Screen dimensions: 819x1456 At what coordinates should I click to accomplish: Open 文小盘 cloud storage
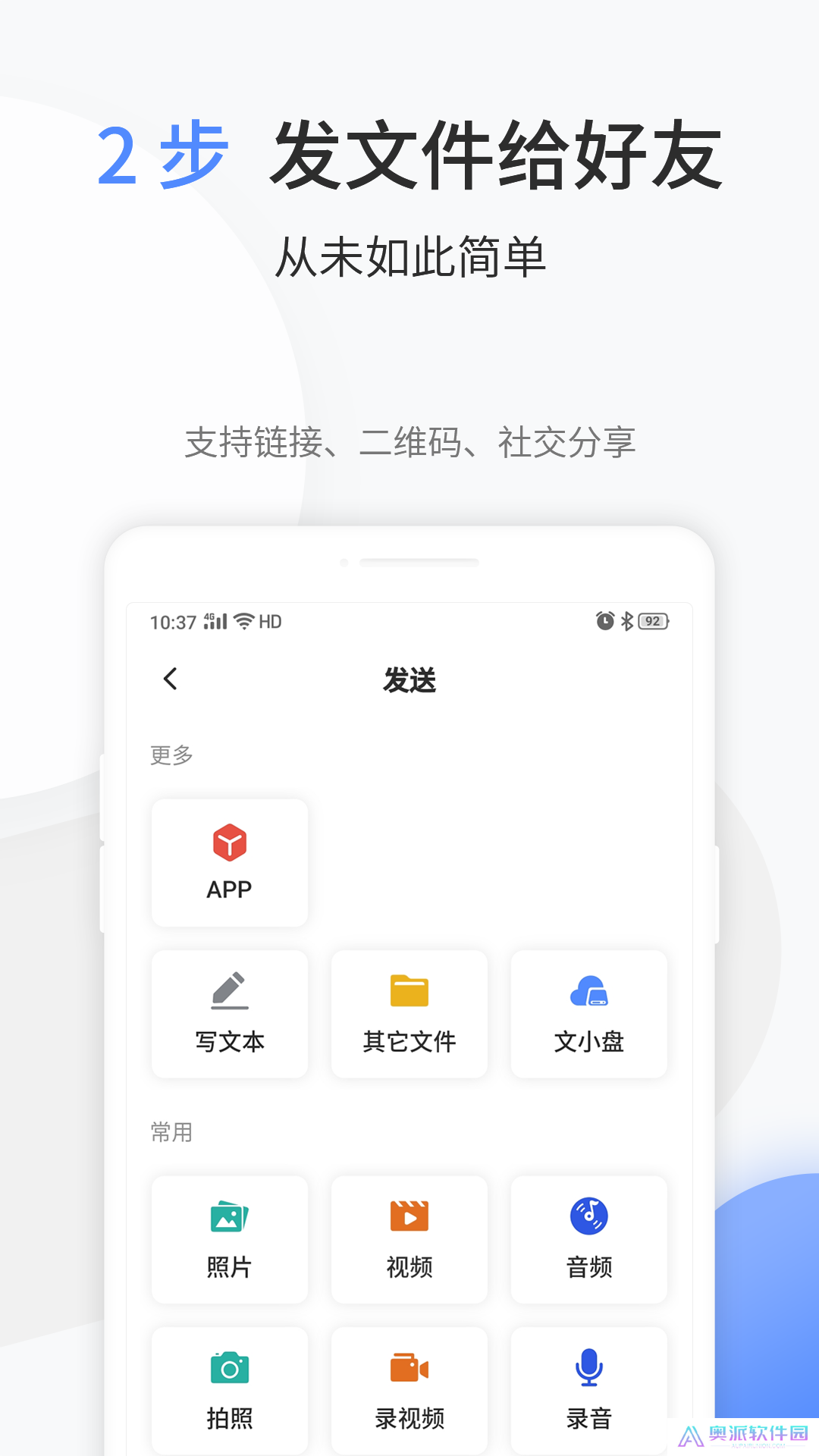point(588,1014)
